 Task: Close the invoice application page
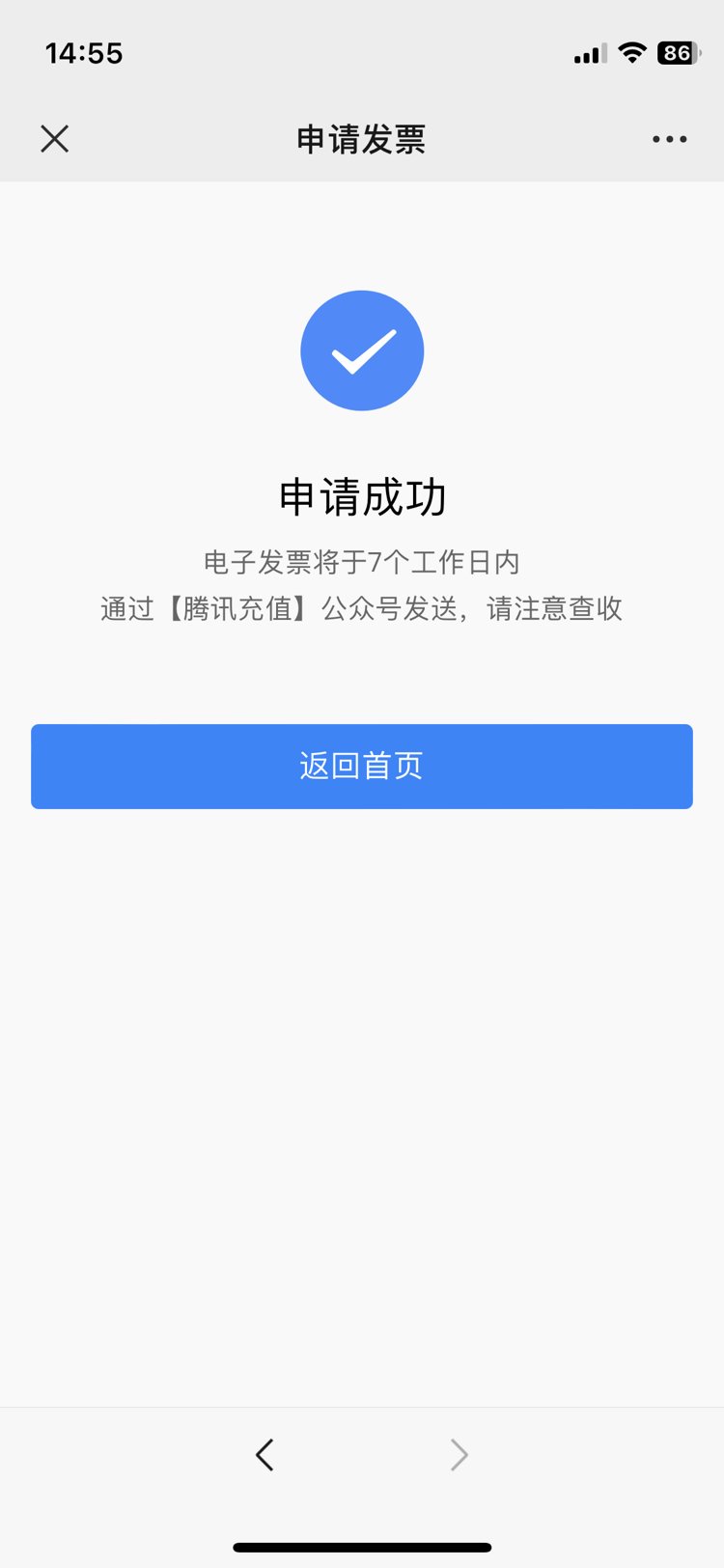(x=55, y=139)
